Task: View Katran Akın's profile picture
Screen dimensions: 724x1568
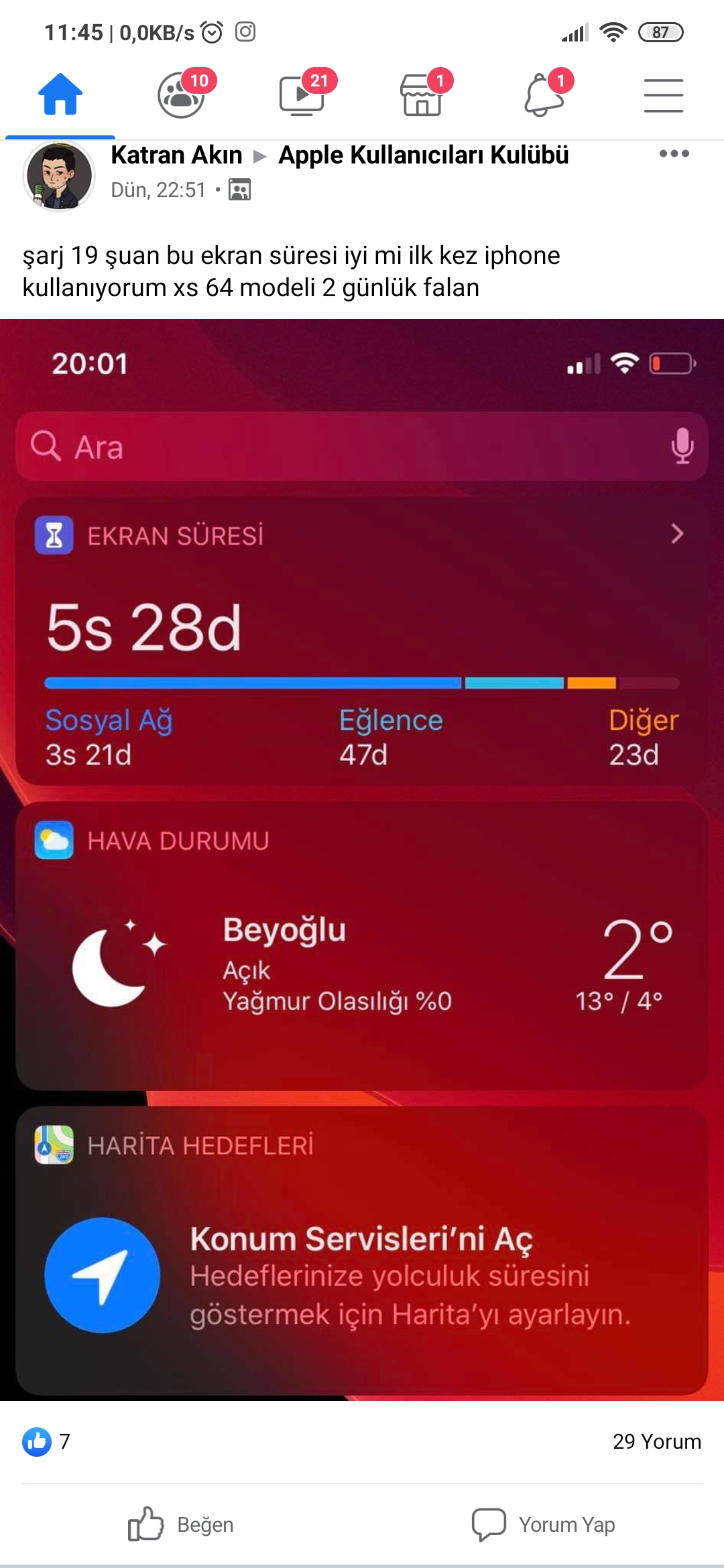Action: click(x=59, y=176)
